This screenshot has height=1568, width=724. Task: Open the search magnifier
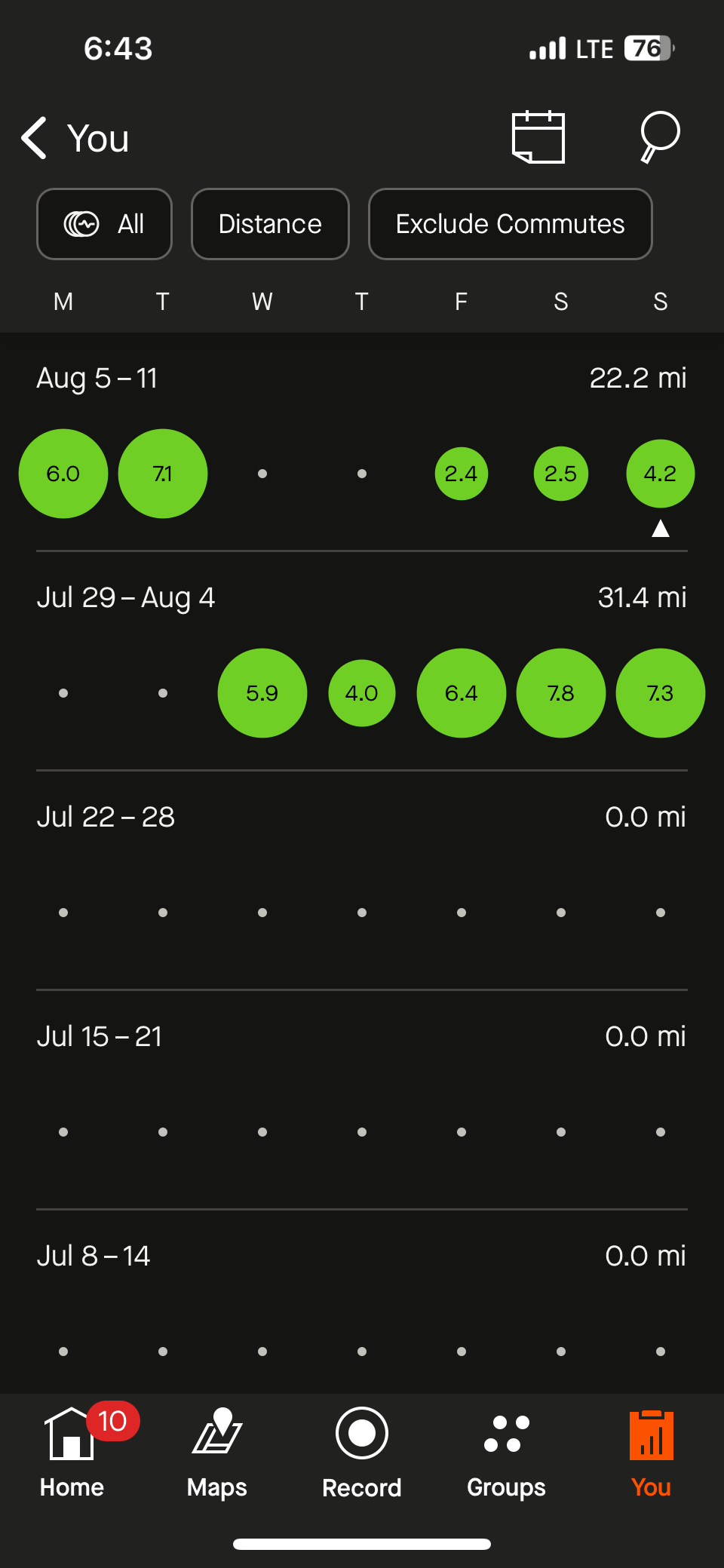[x=659, y=137]
